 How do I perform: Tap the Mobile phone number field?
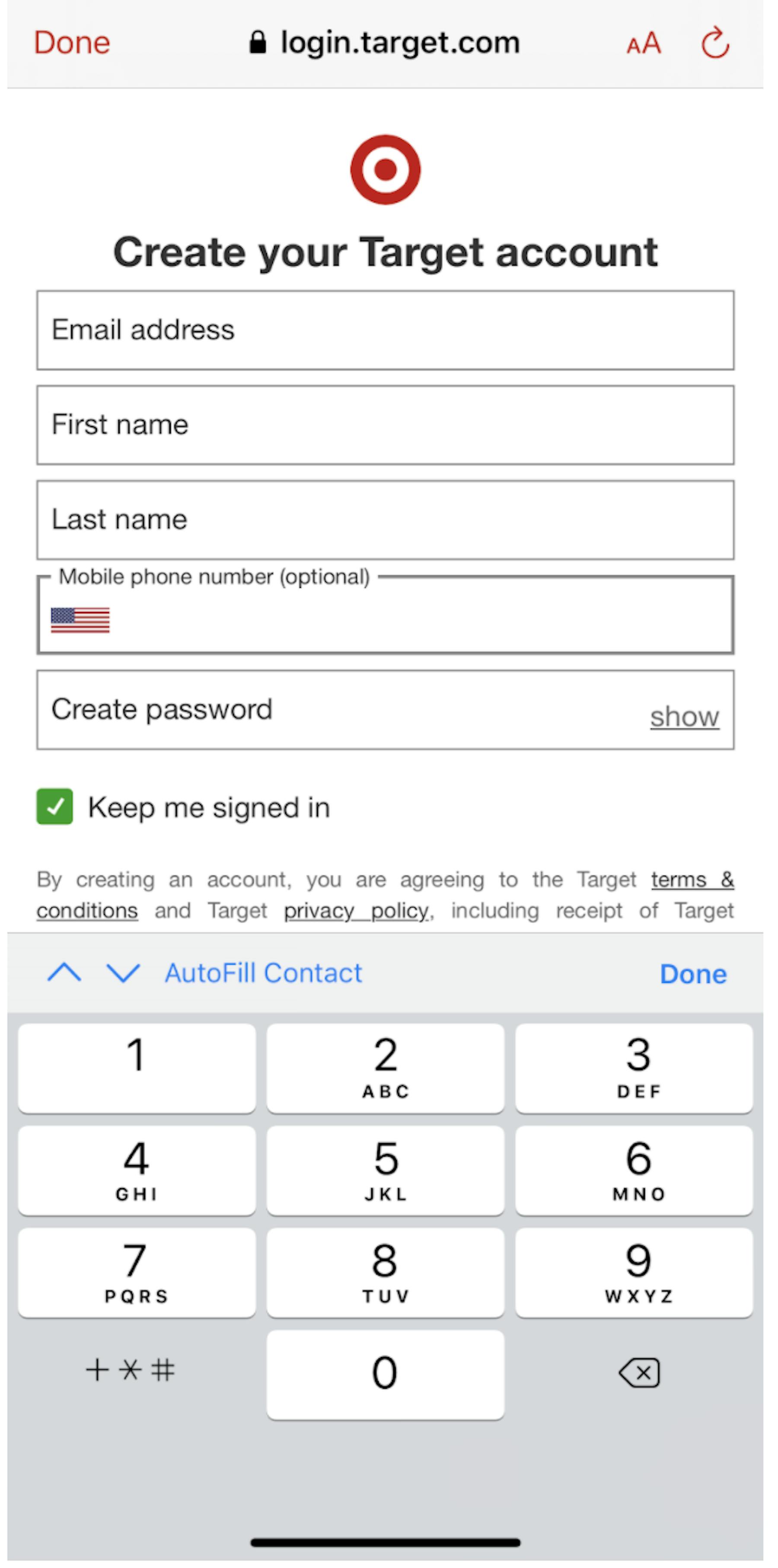tap(386, 615)
